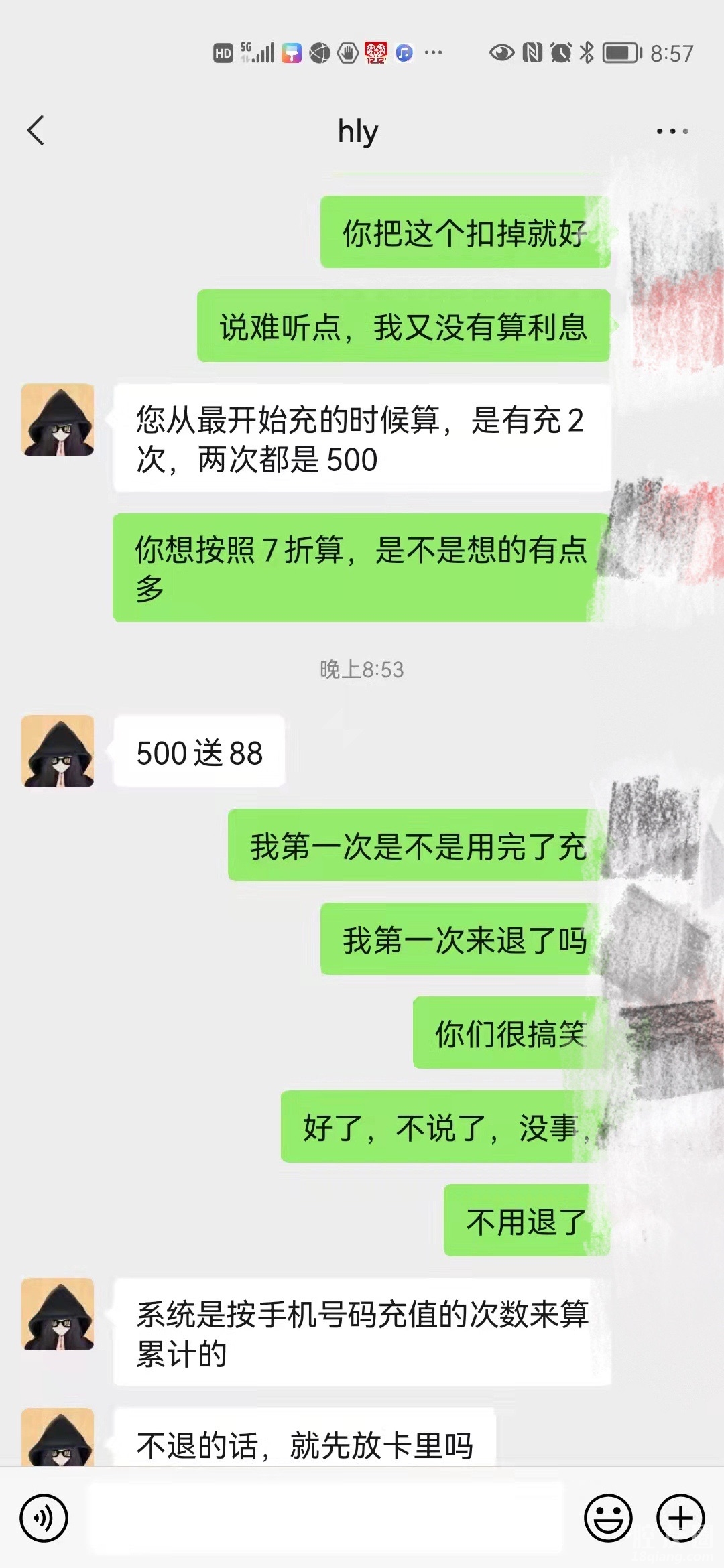Tap the message text field
The image size is (724, 1568).
pyautogui.click(x=326, y=1518)
